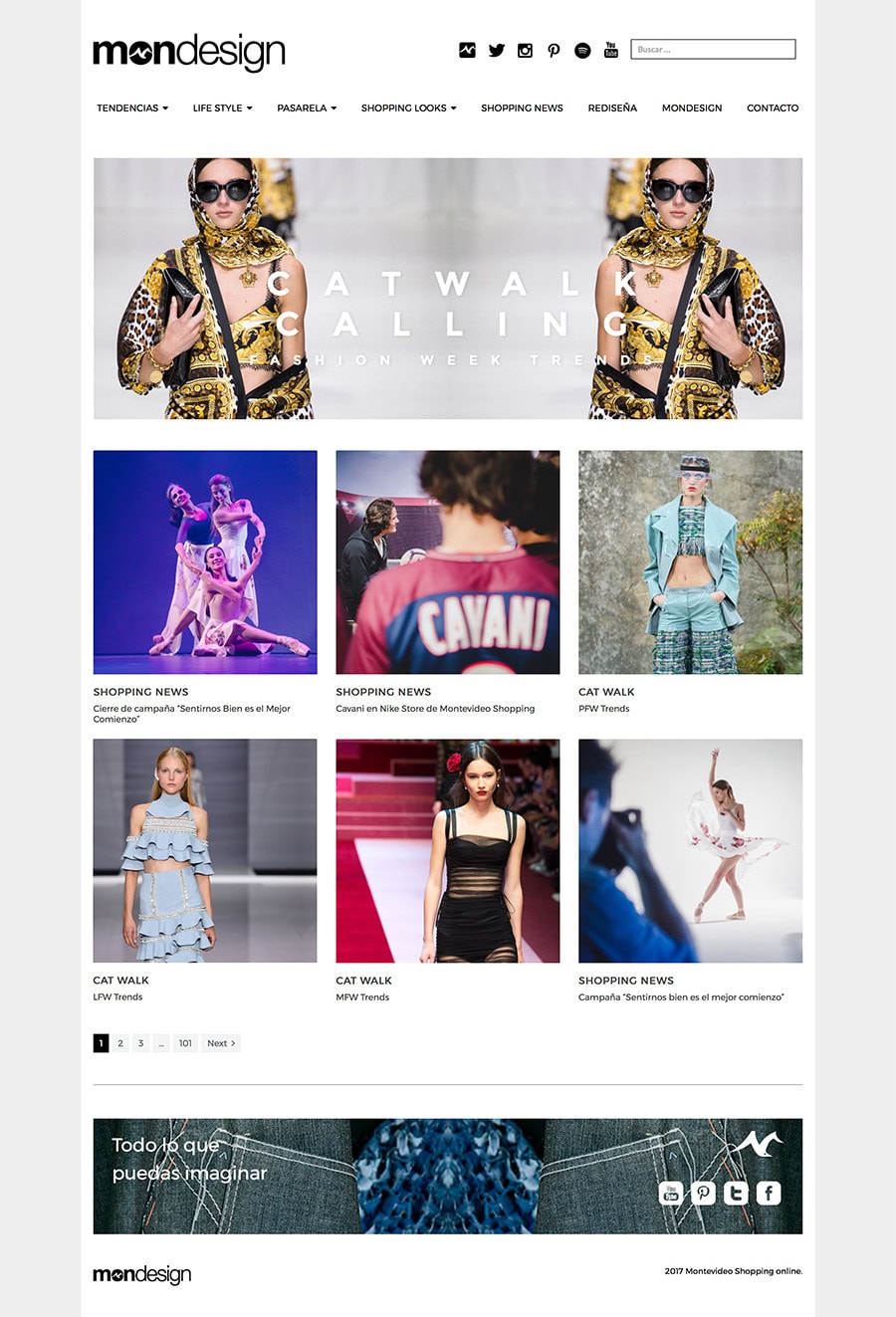Go to page 2 of articles

point(120,1043)
